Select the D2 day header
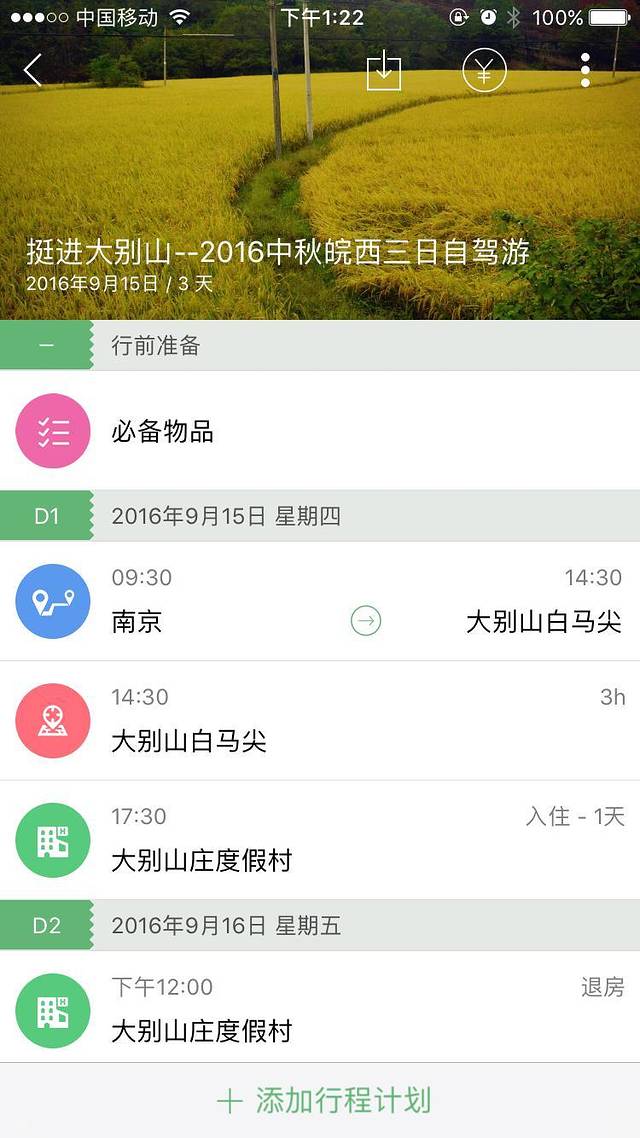 click(x=46, y=925)
